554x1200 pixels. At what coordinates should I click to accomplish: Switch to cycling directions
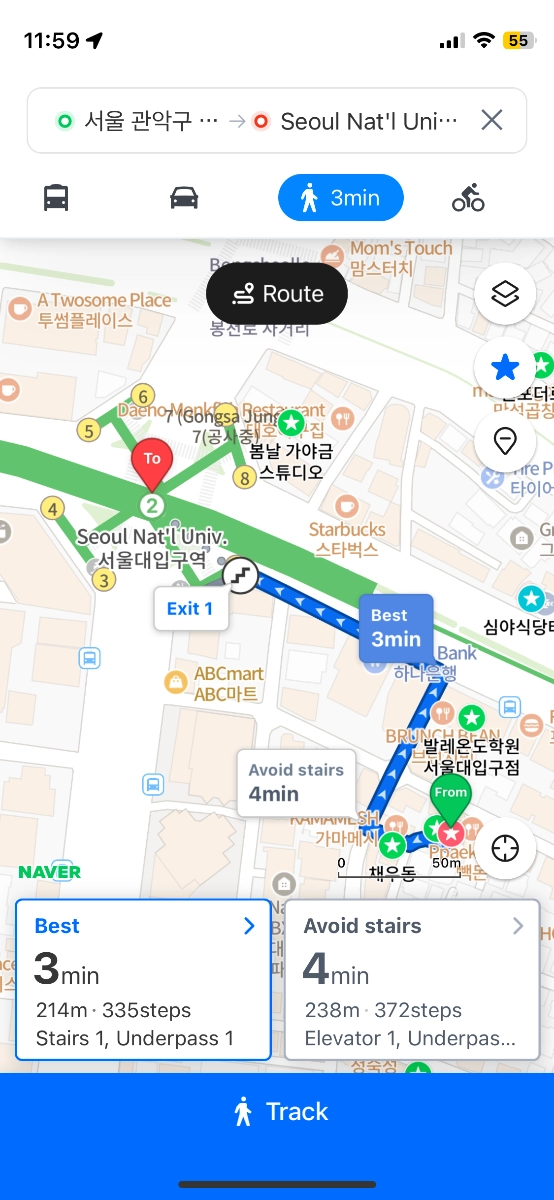468,198
